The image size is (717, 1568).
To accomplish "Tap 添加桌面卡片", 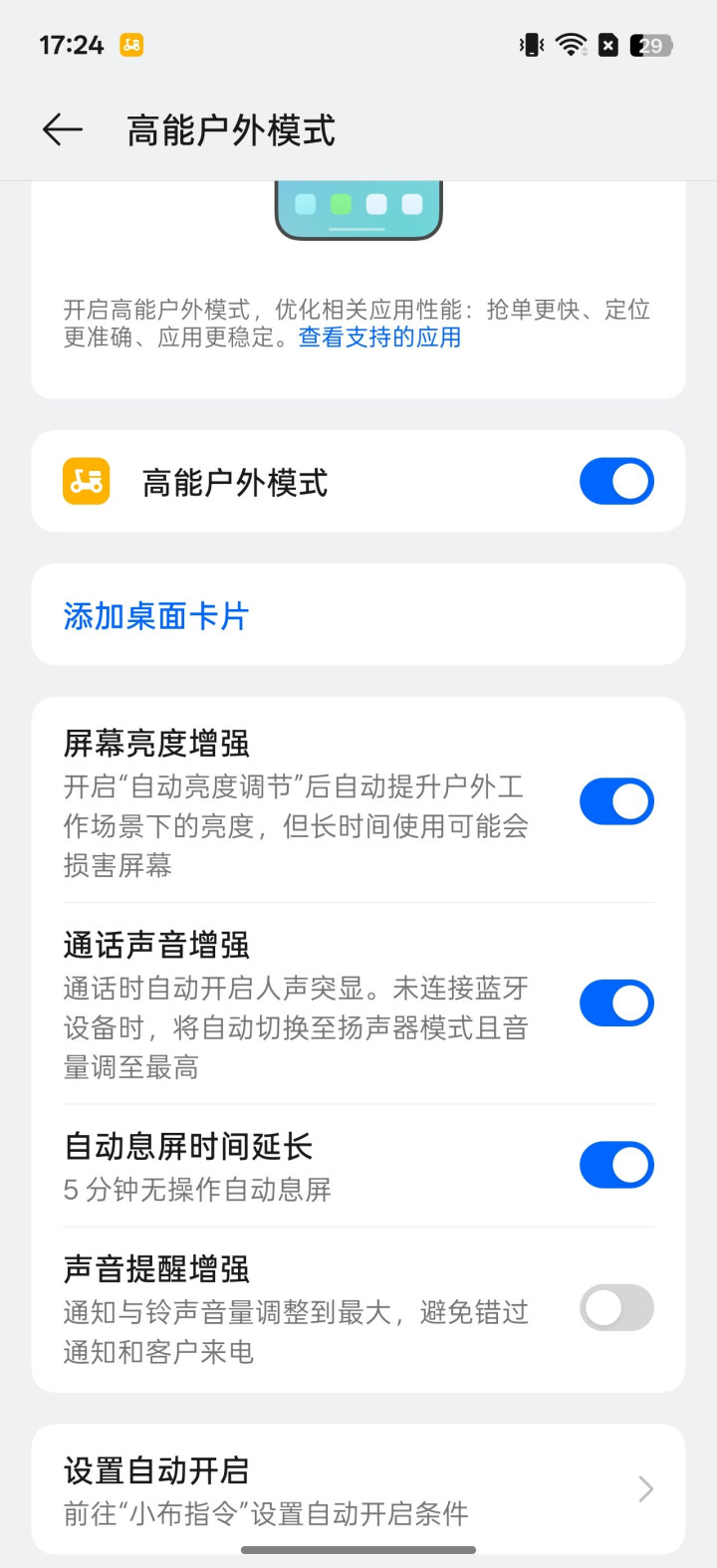I will (x=155, y=616).
